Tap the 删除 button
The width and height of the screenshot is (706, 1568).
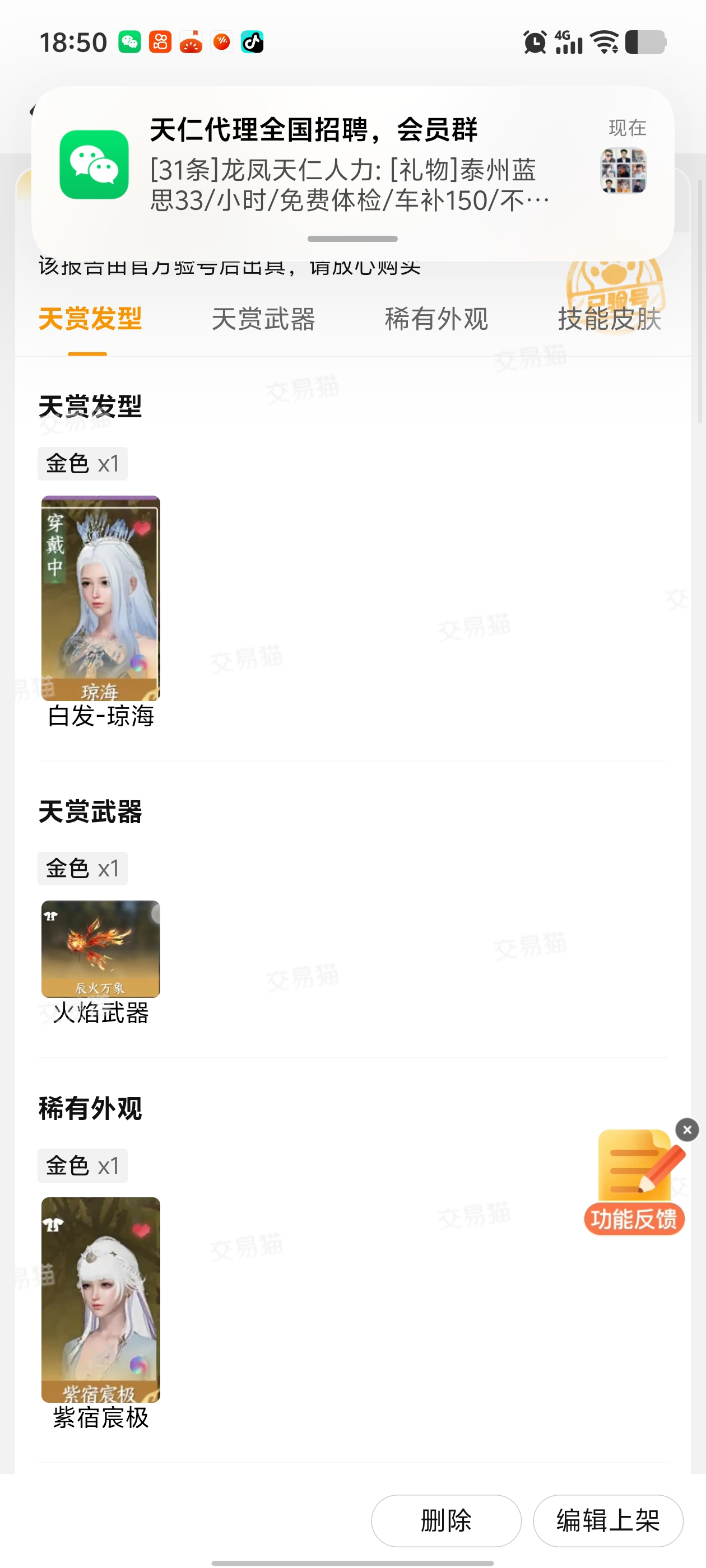[446, 1520]
